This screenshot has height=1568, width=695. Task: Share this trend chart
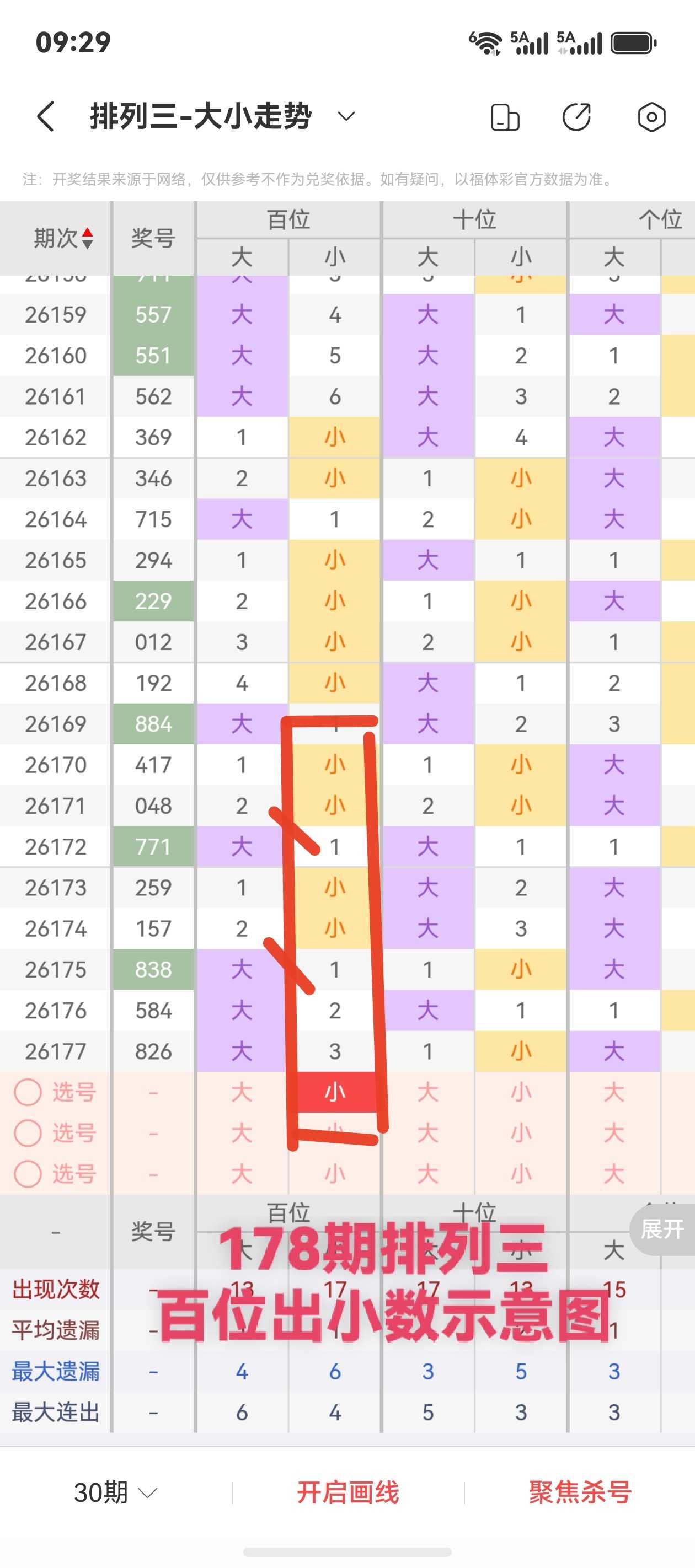pos(576,117)
